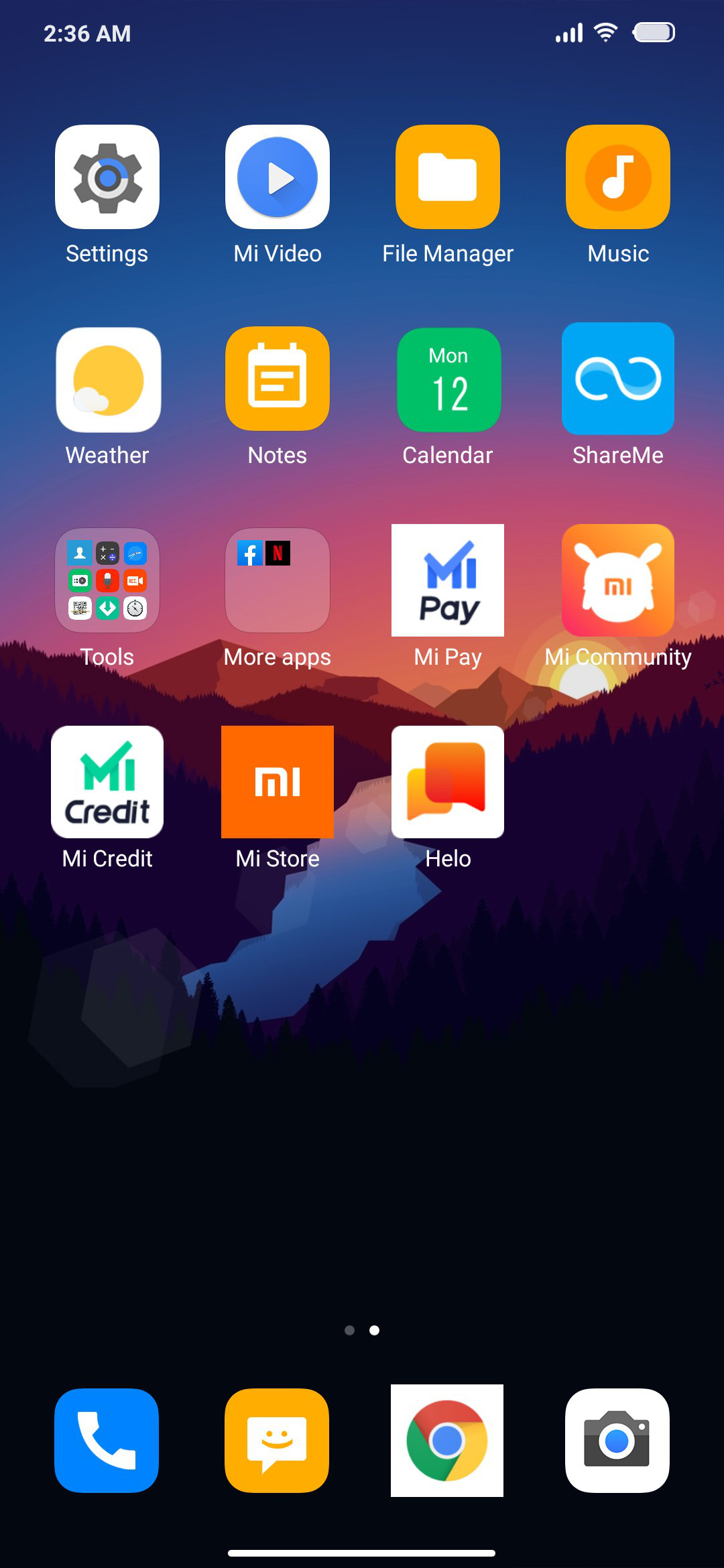Expand the Tools folder
724x1568 pixels.
tap(107, 580)
